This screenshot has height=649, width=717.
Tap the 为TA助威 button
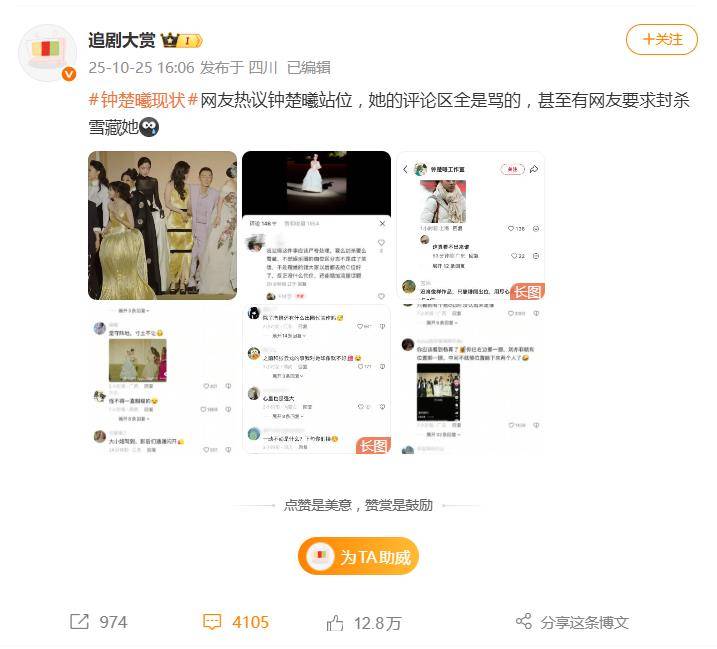coord(358,557)
